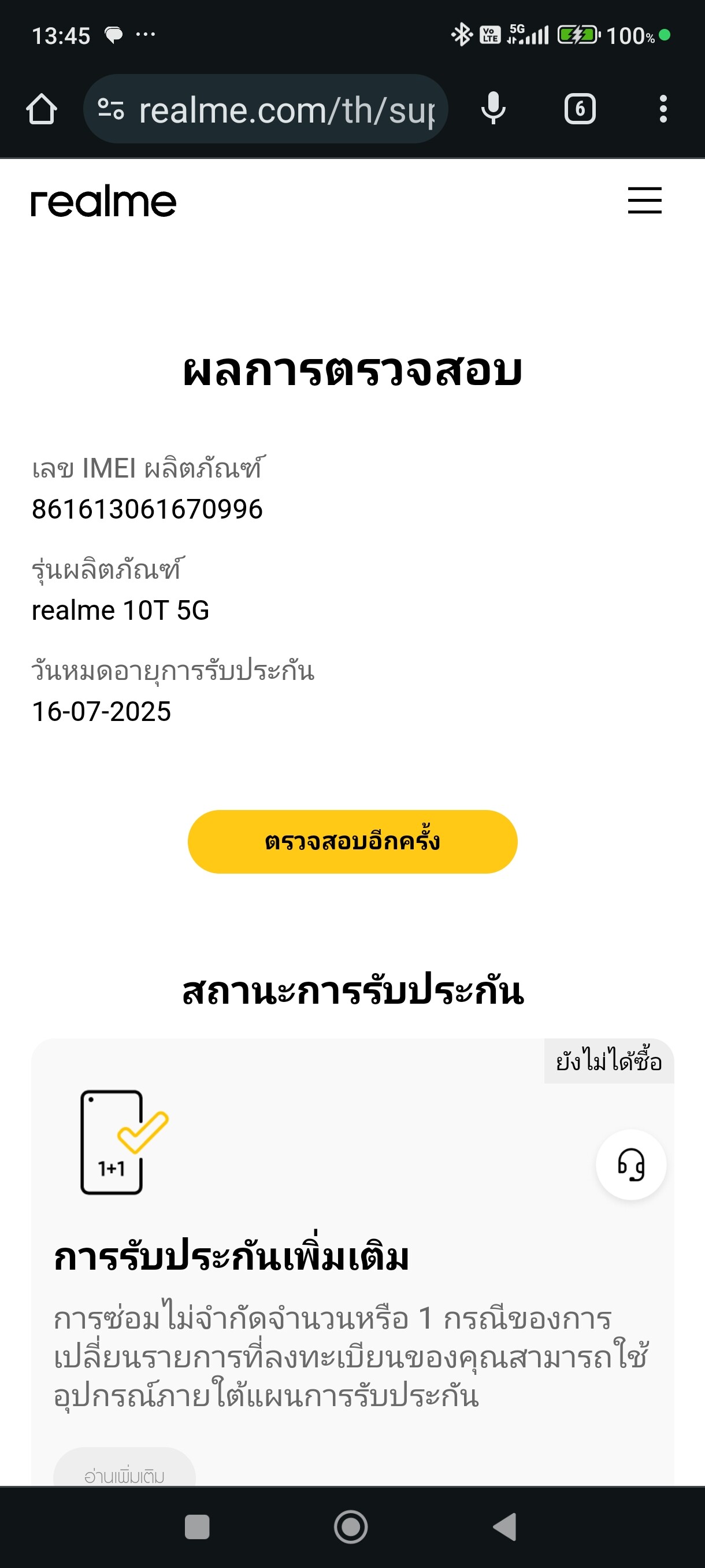
Task: Tap the realme.com address bar
Action: coord(265,110)
